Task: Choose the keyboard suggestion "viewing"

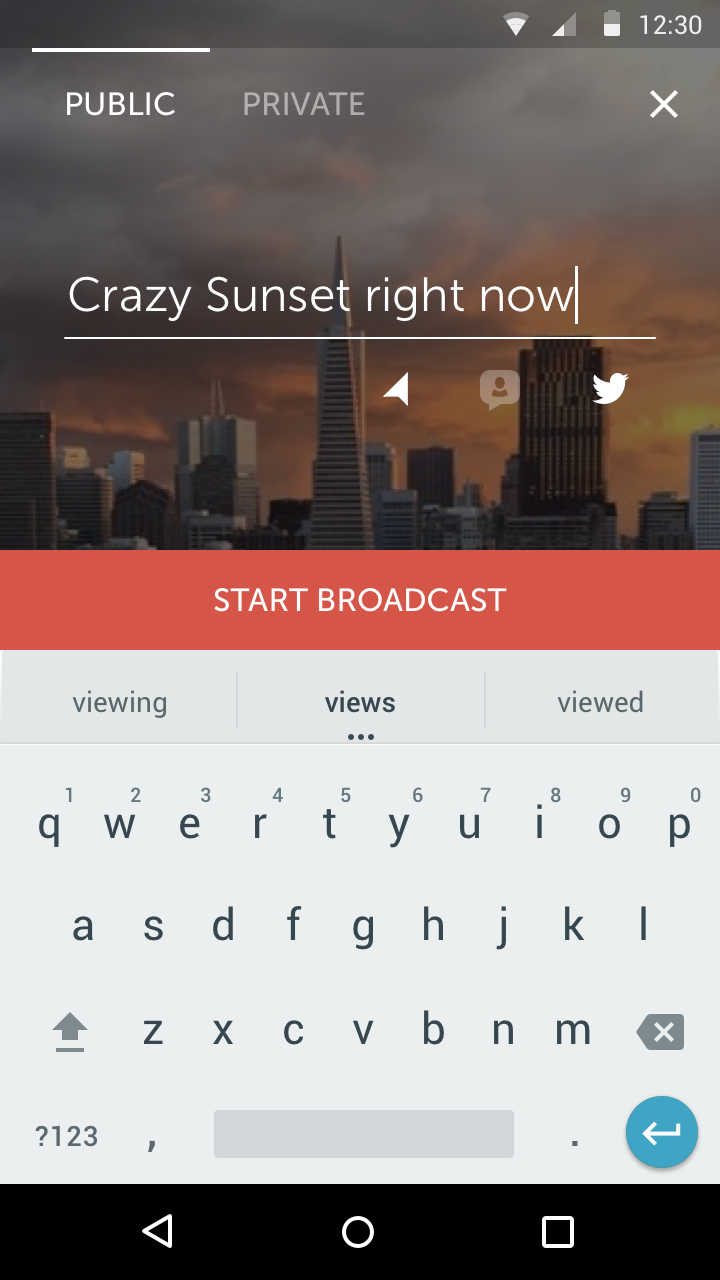Action: [x=120, y=702]
